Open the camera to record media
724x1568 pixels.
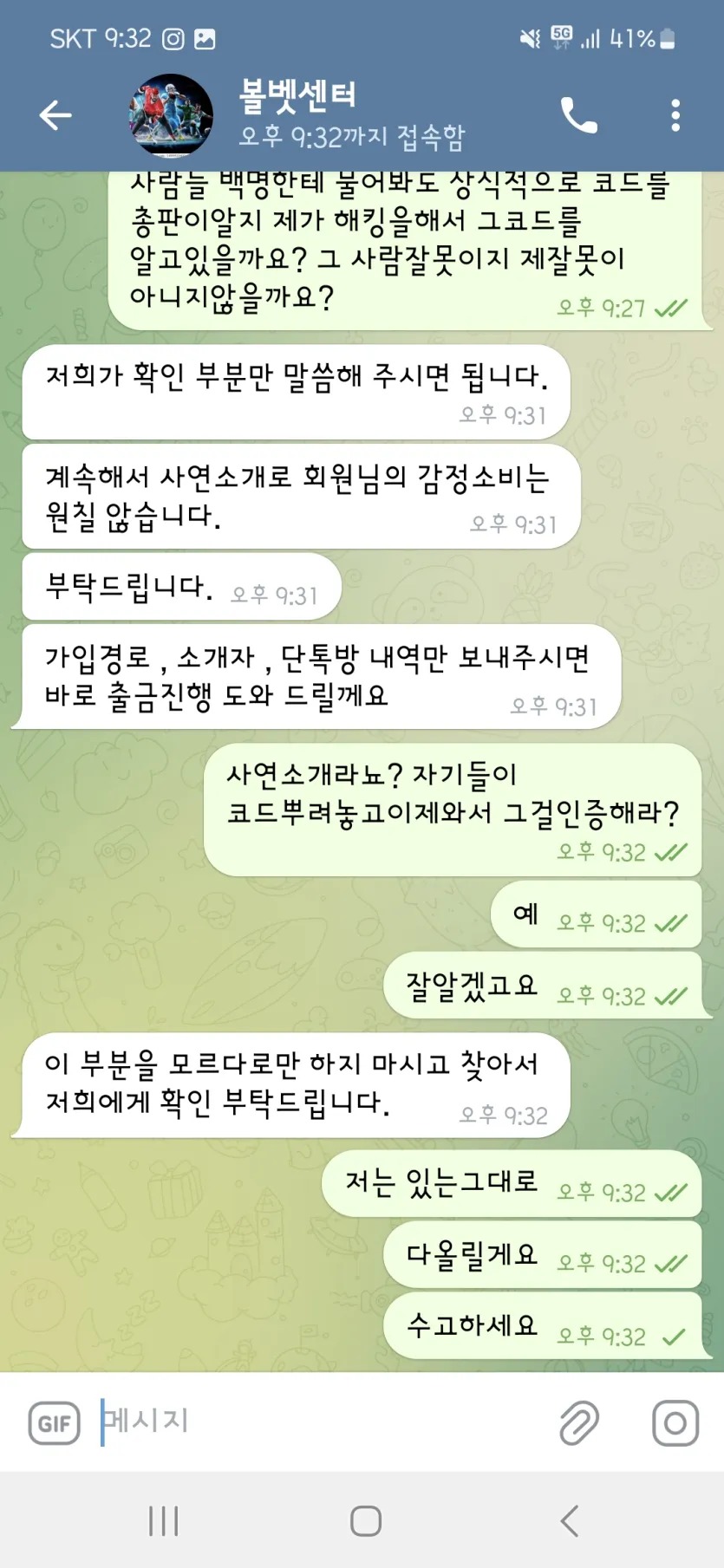point(675,1423)
